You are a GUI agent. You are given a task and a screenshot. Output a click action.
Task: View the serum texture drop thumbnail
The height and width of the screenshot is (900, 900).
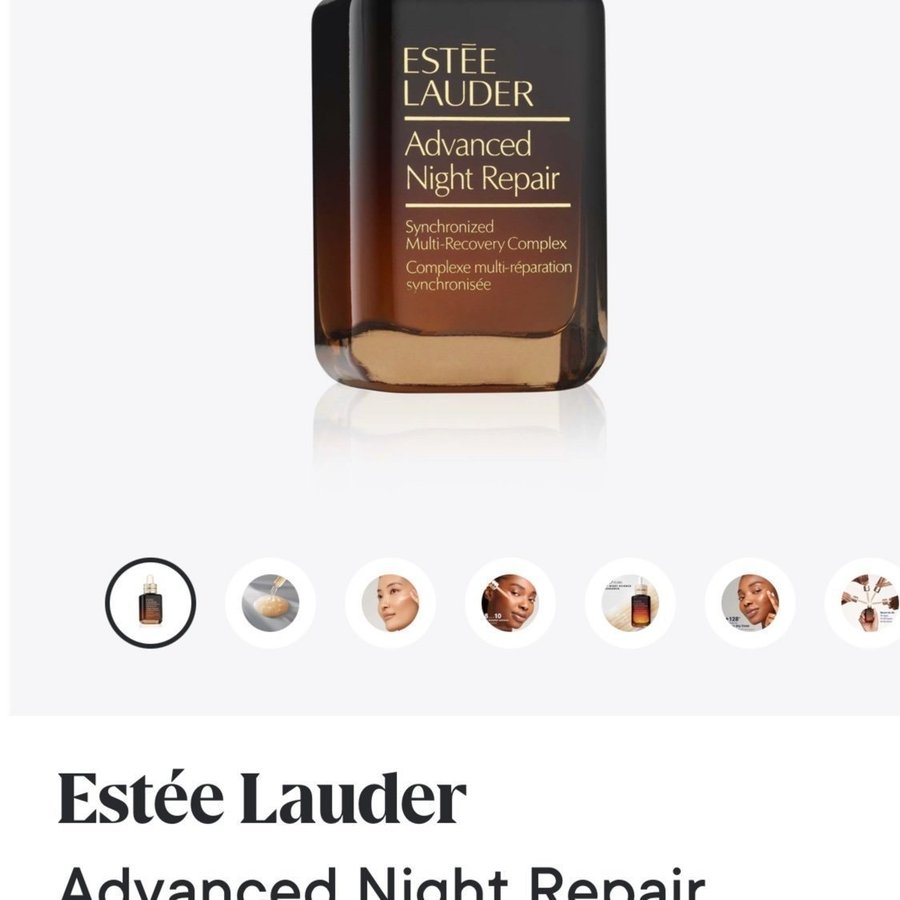pyautogui.click(x=270, y=603)
